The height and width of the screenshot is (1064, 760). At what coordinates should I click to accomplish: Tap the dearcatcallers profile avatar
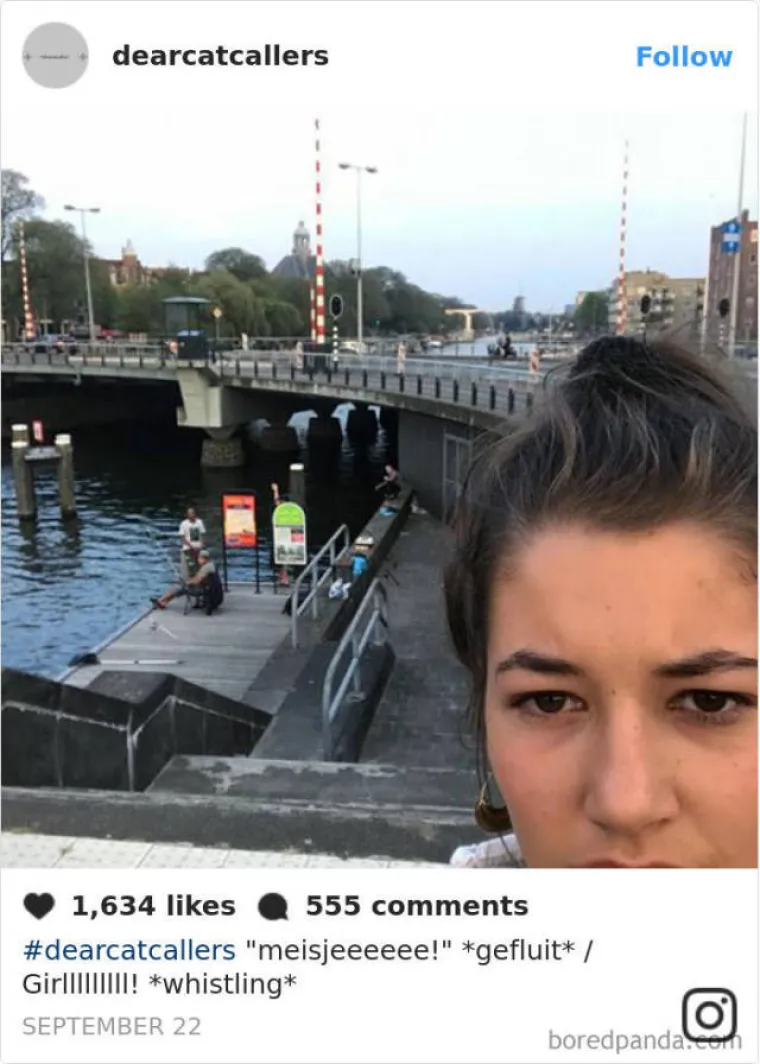tap(55, 56)
